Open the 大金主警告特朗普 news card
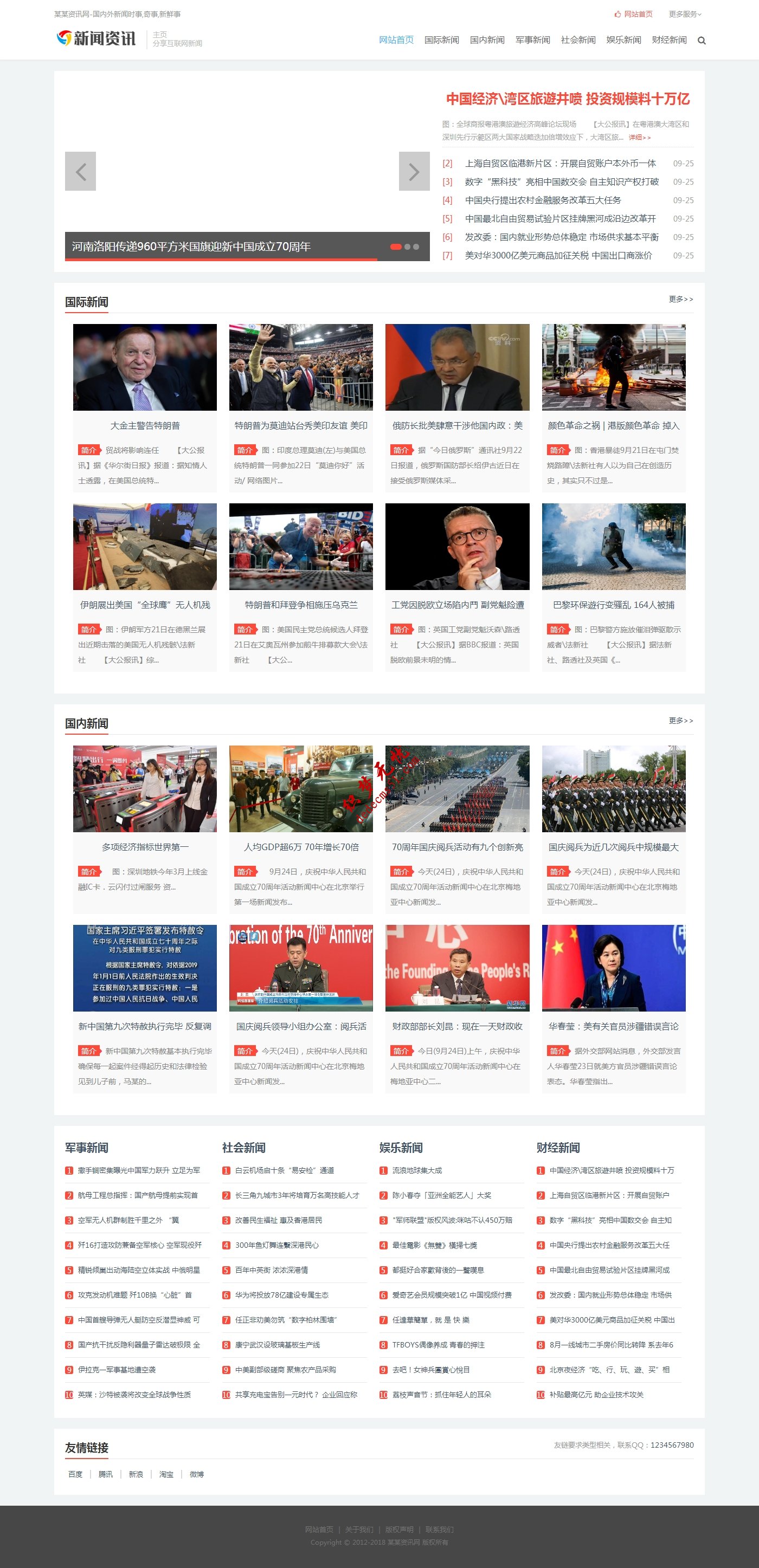 click(x=145, y=425)
